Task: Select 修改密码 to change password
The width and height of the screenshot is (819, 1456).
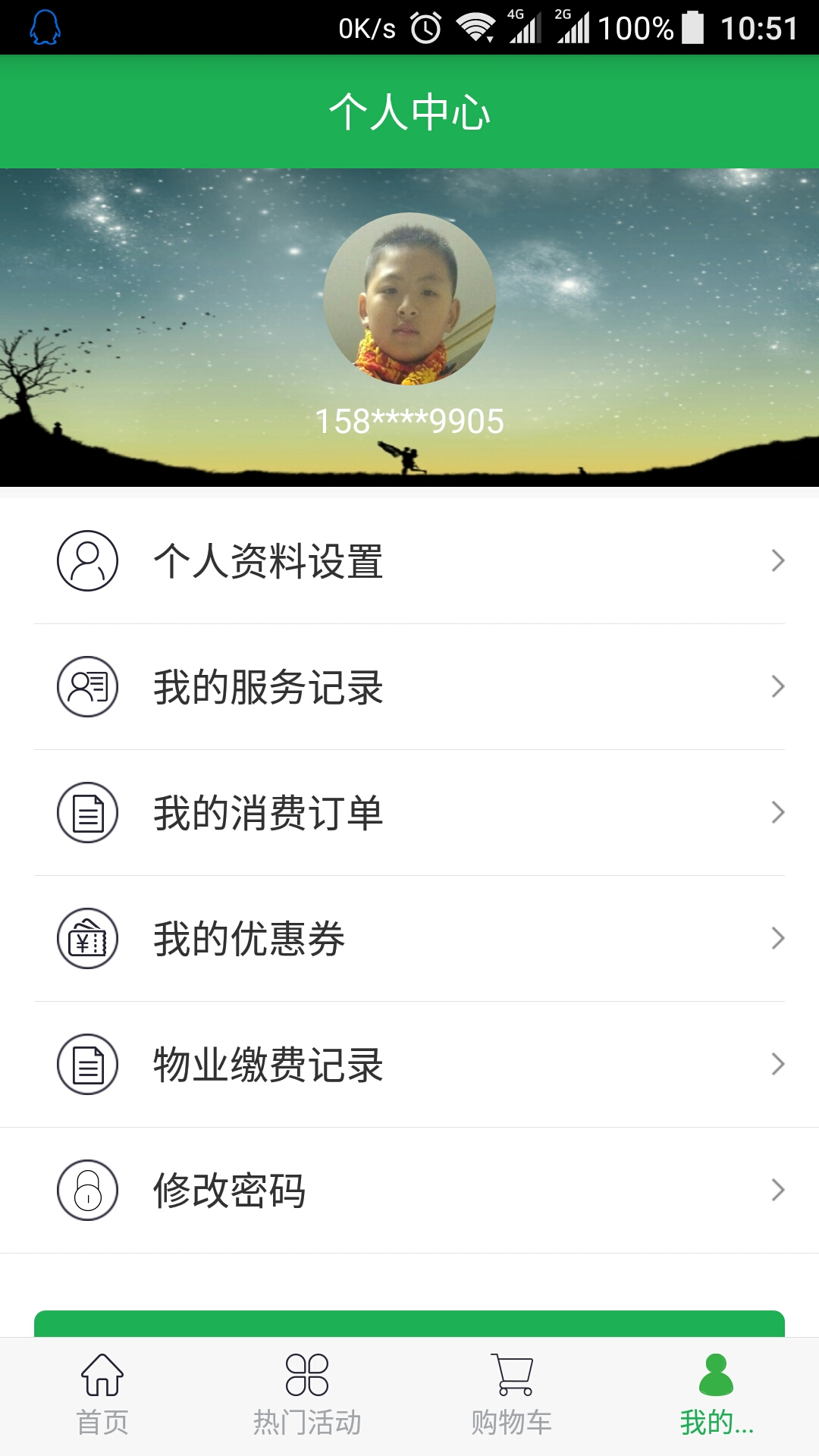Action: click(x=409, y=1191)
